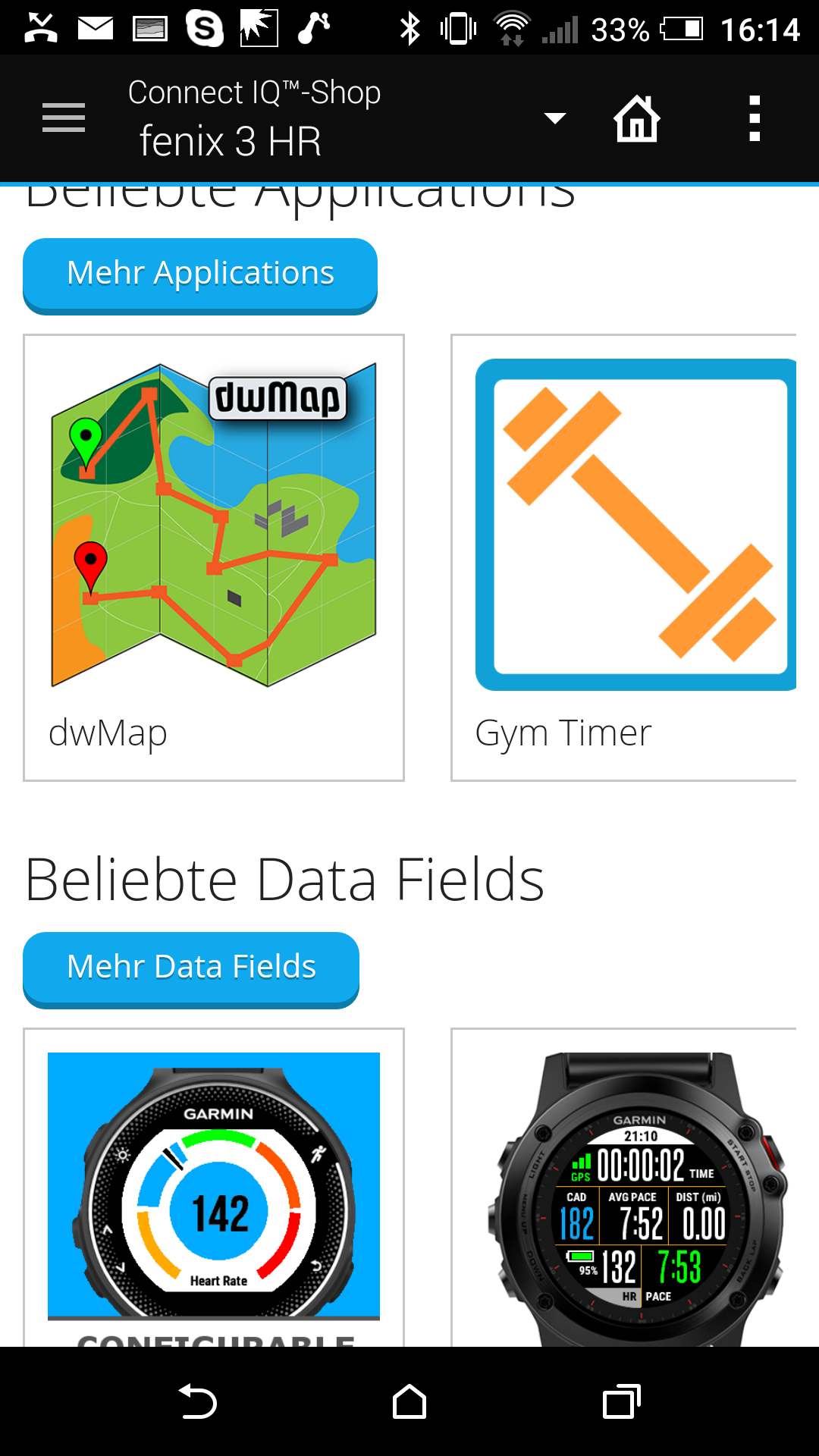The image size is (819, 1456).
Task: Expand the fenix 3 HR device dropdown
Action: click(554, 118)
